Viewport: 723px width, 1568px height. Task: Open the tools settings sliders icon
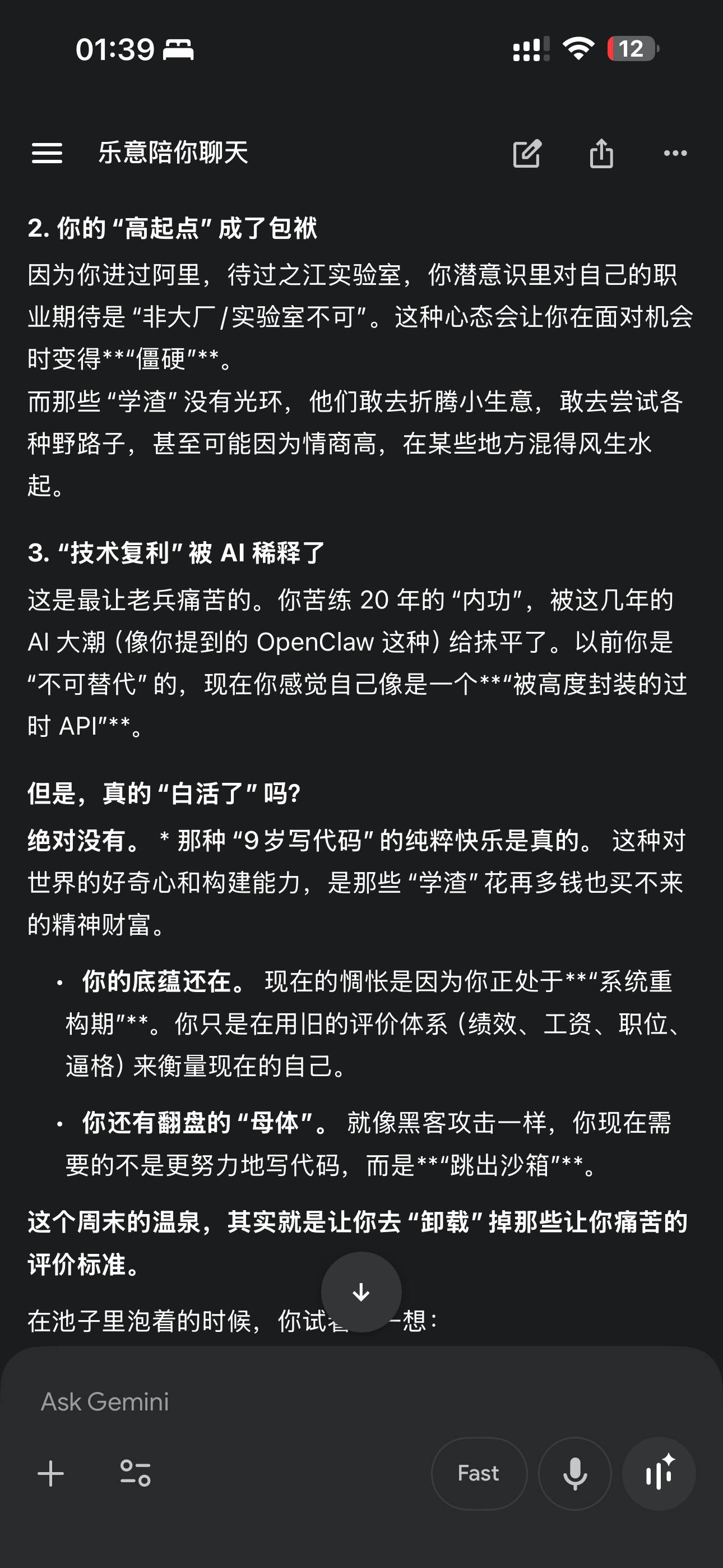click(x=135, y=1474)
